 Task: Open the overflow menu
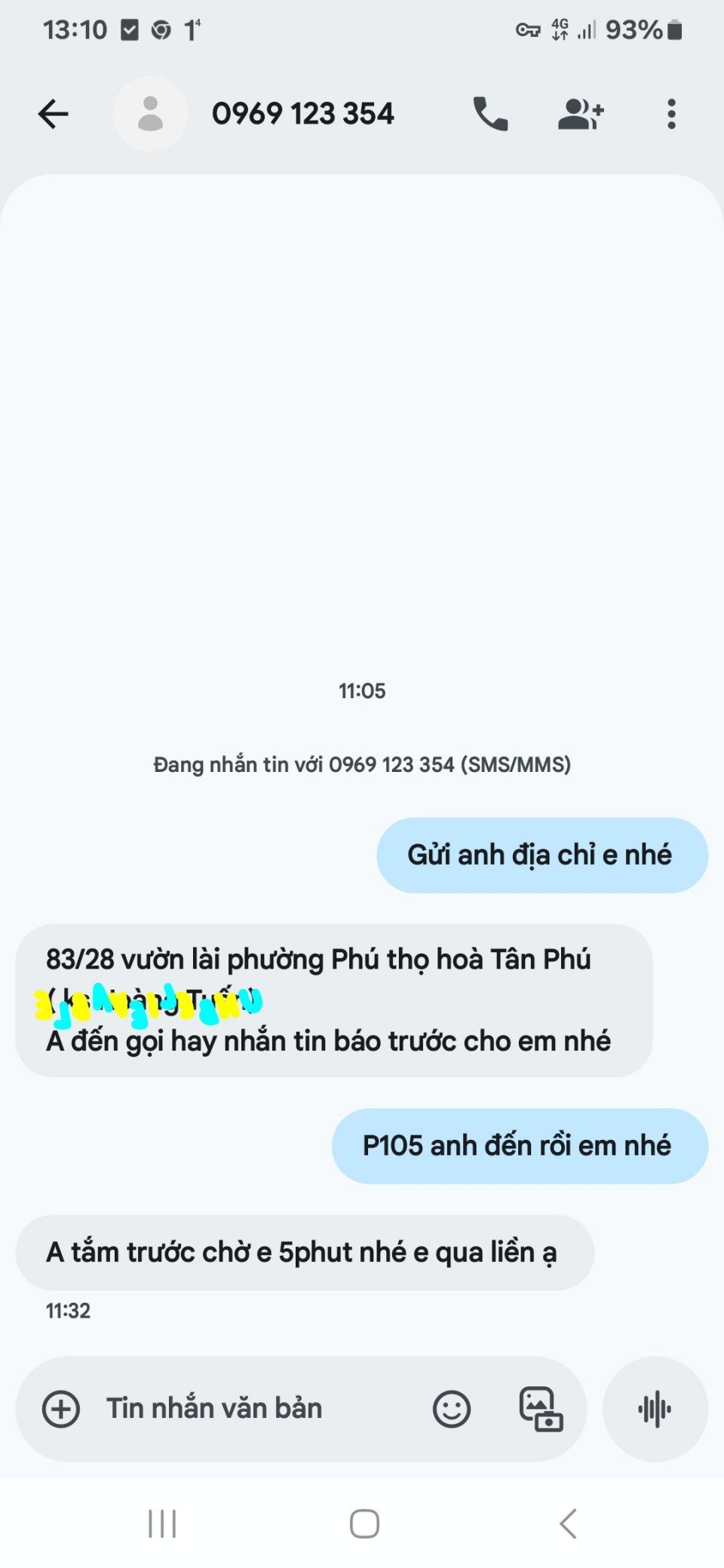click(671, 115)
